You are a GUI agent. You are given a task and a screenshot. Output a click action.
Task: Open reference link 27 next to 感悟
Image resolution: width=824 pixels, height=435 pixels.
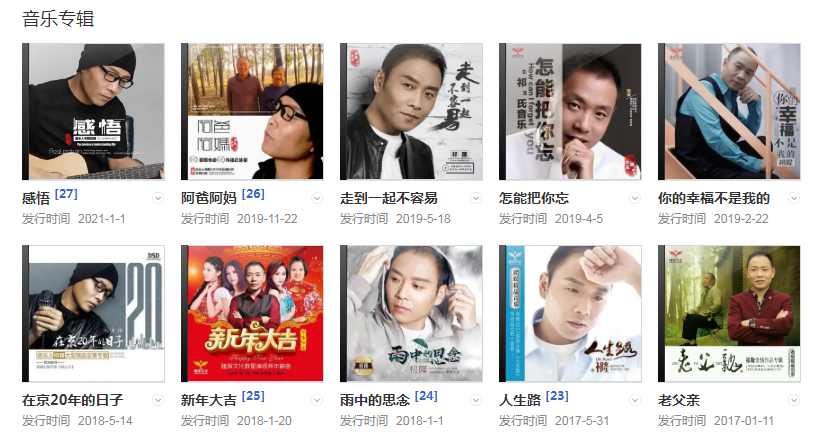tap(65, 194)
